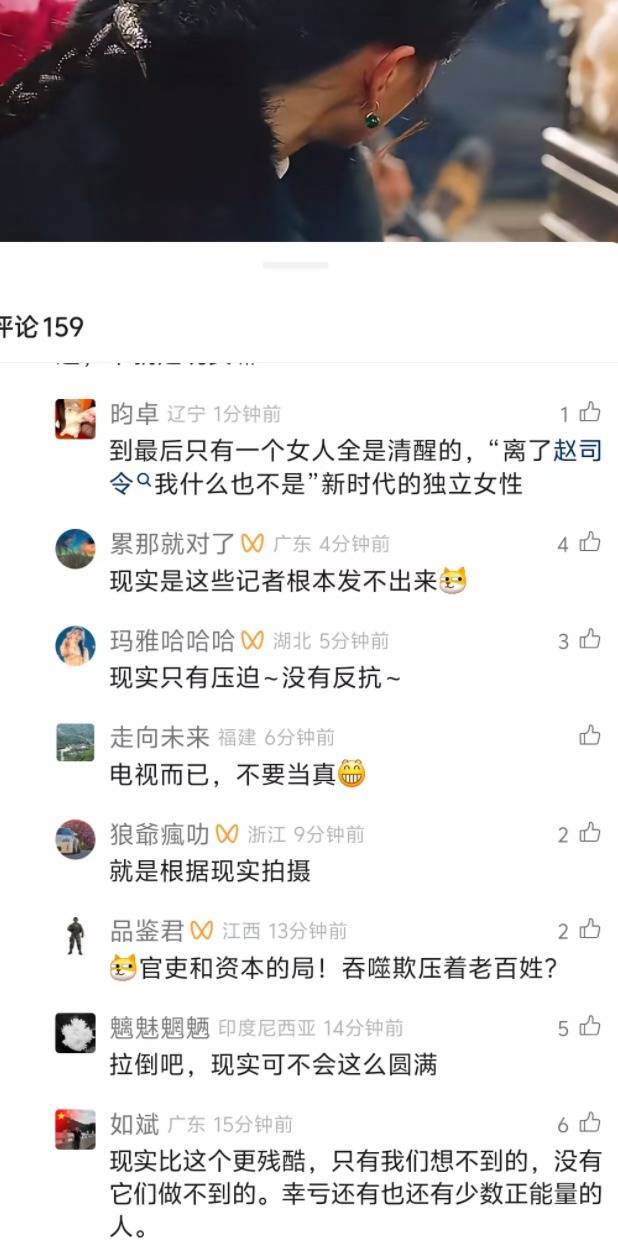Image resolution: width=618 pixels, height=1250 pixels.
Task: View 玛雅哈哈哈's profile avatar
Action: point(75,645)
